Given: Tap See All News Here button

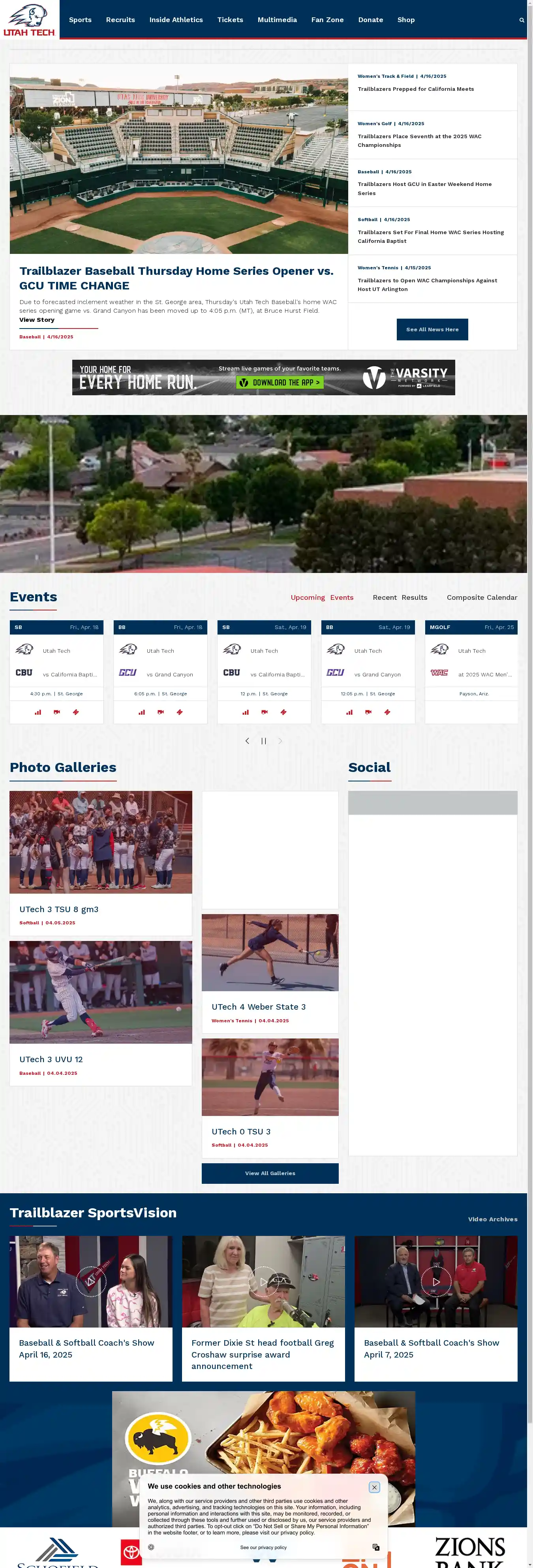Looking at the screenshot, I should [432, 329].
